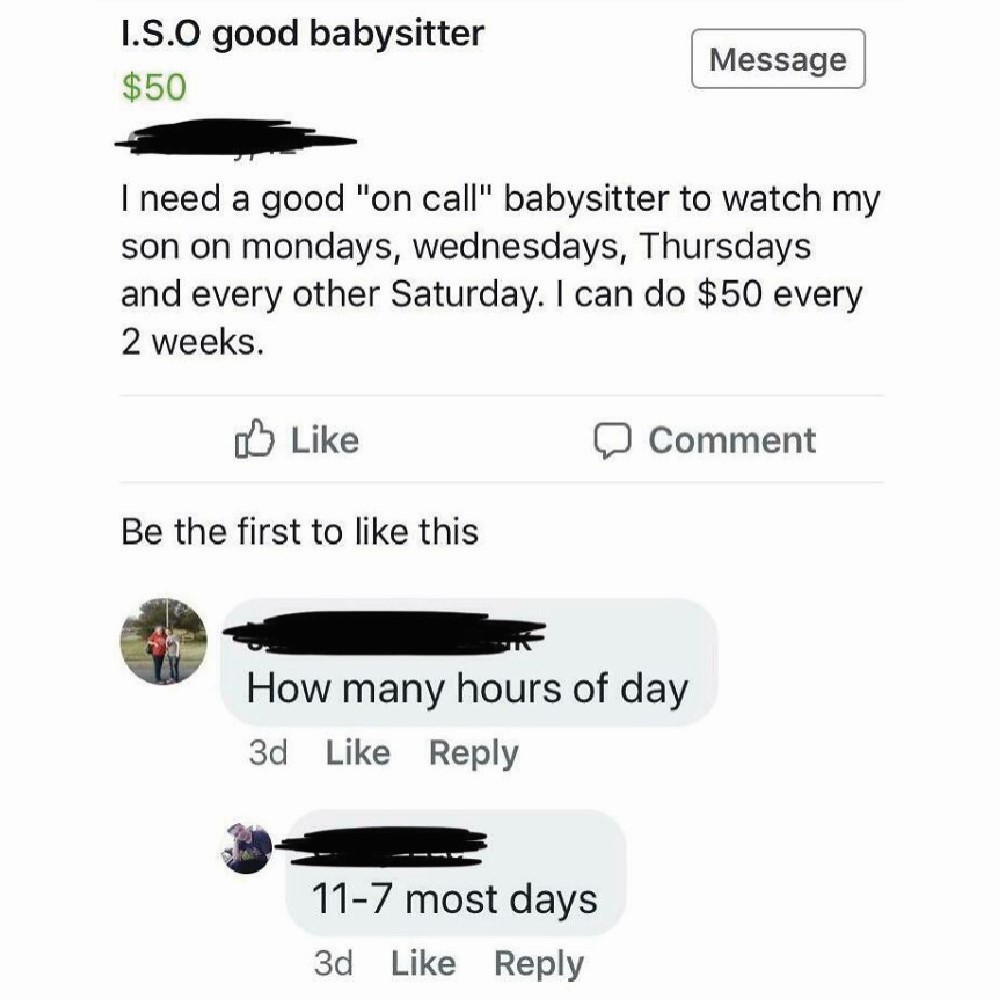This screenshot has width=1000, height=1000.
Task: Reply to the "11-7 most days" comment
Action: 539,963
